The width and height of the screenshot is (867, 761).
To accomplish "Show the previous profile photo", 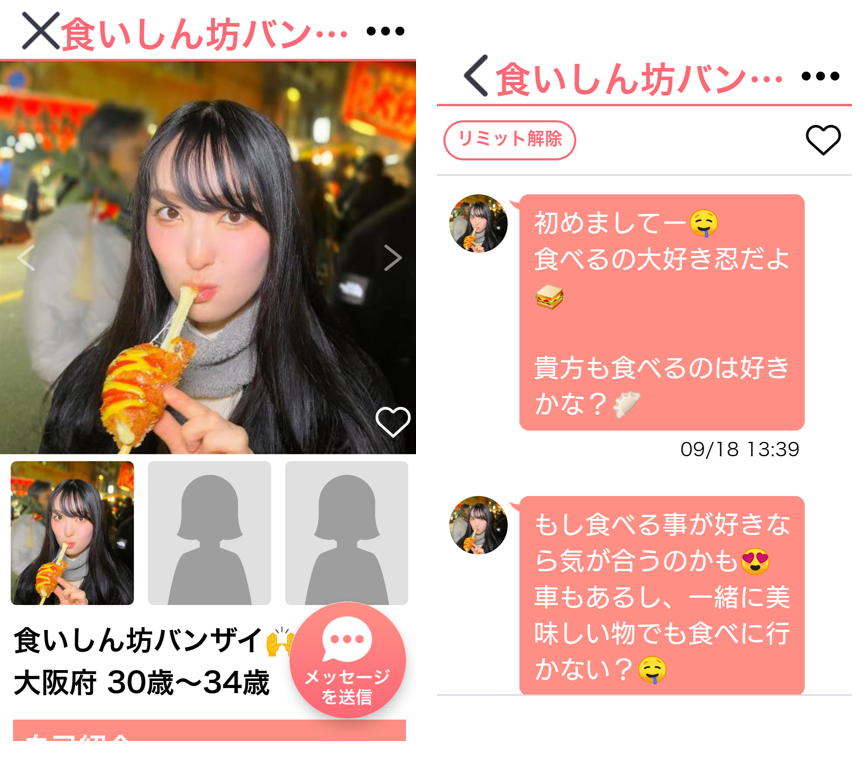I will pos(26,258).
